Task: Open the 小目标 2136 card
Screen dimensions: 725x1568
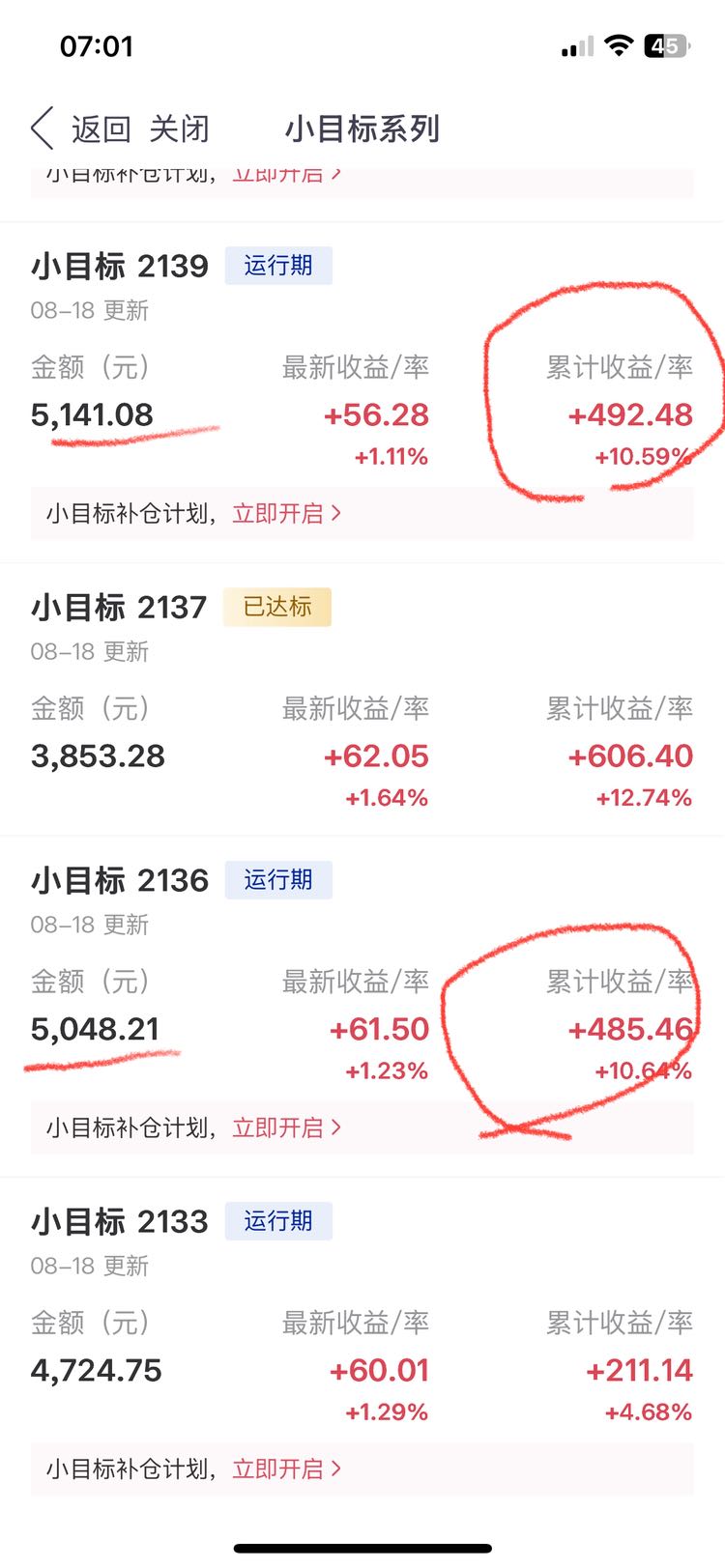Action: pos(362,1007)
